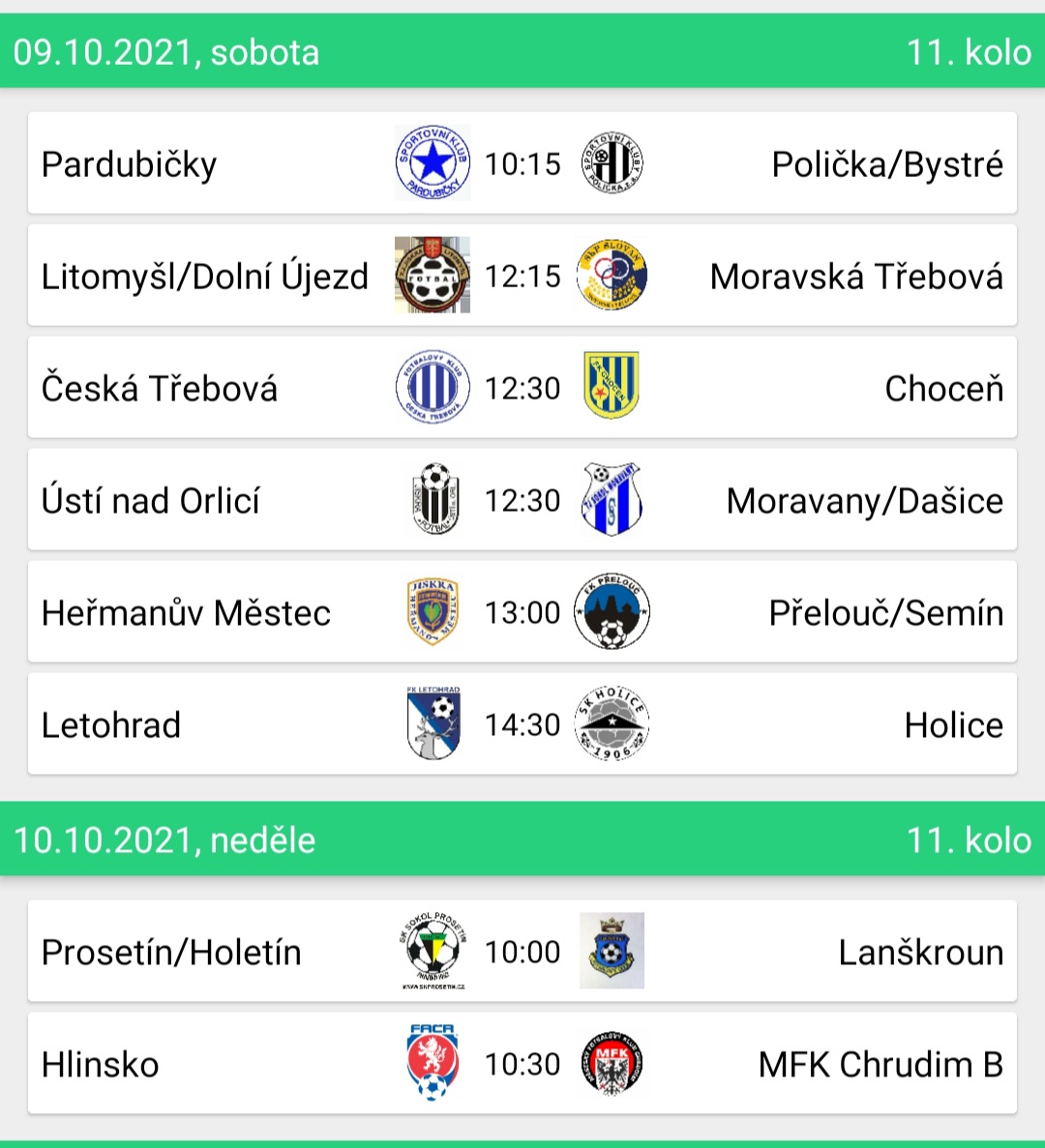Open Heřmanův Městec vs Přelouč/Semín match
Screen dimensions: 1045x1148
522,612
